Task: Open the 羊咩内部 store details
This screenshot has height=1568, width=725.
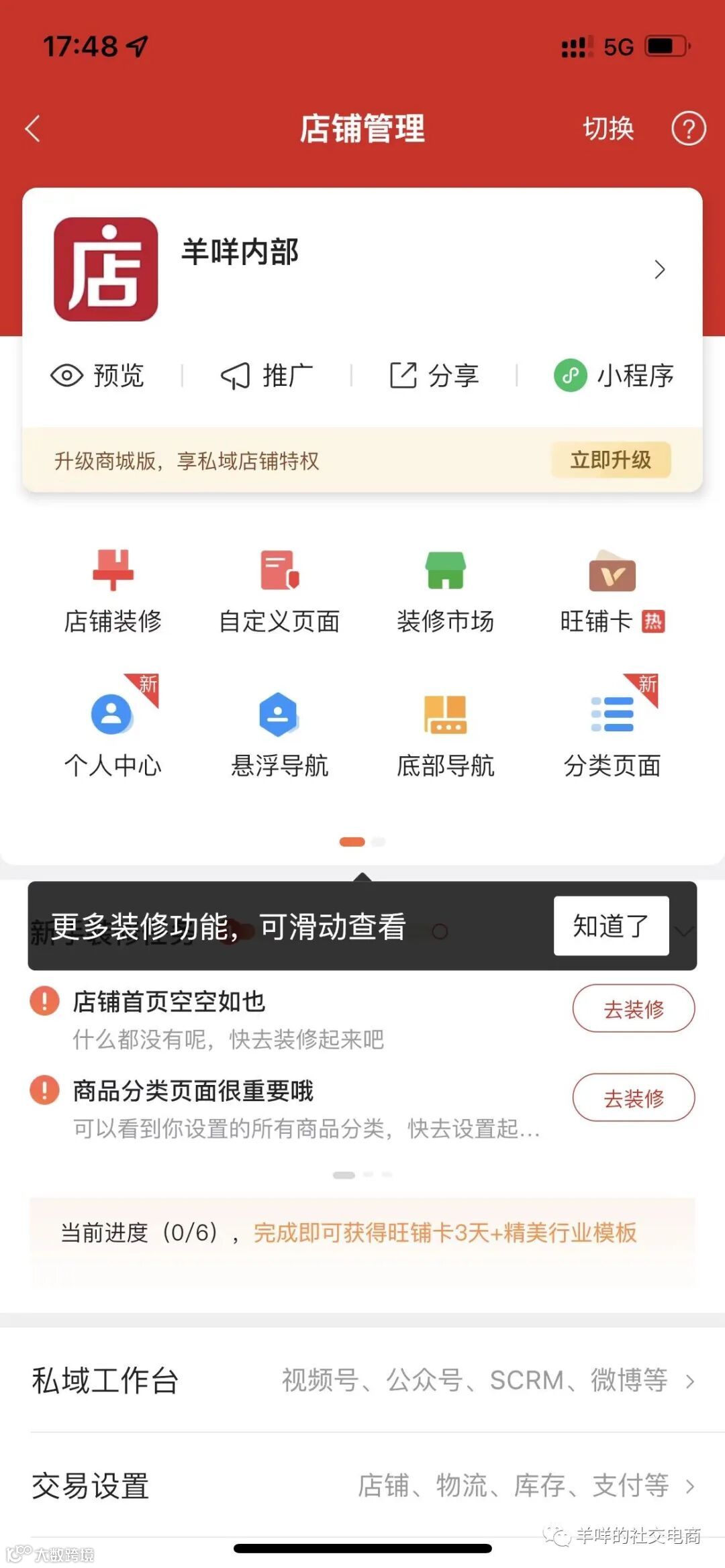Action: (362, 269)
